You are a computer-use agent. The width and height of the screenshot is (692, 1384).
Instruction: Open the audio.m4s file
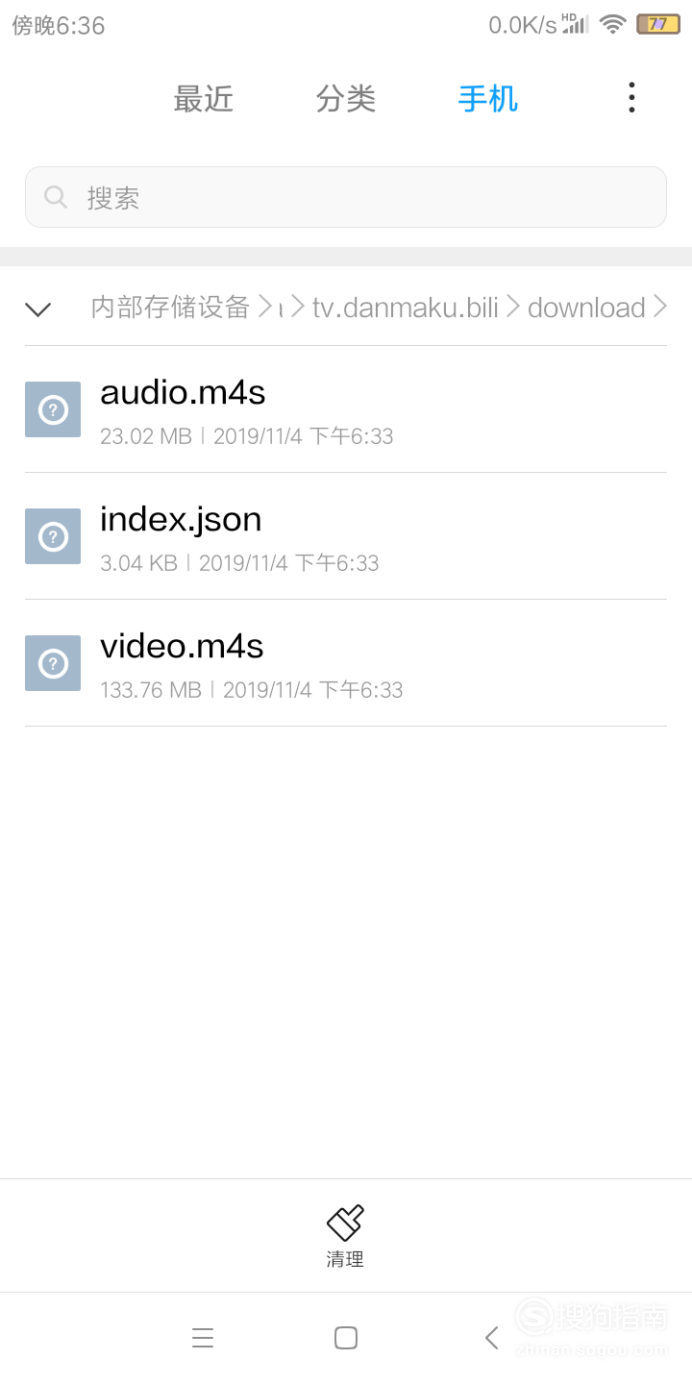346,410
